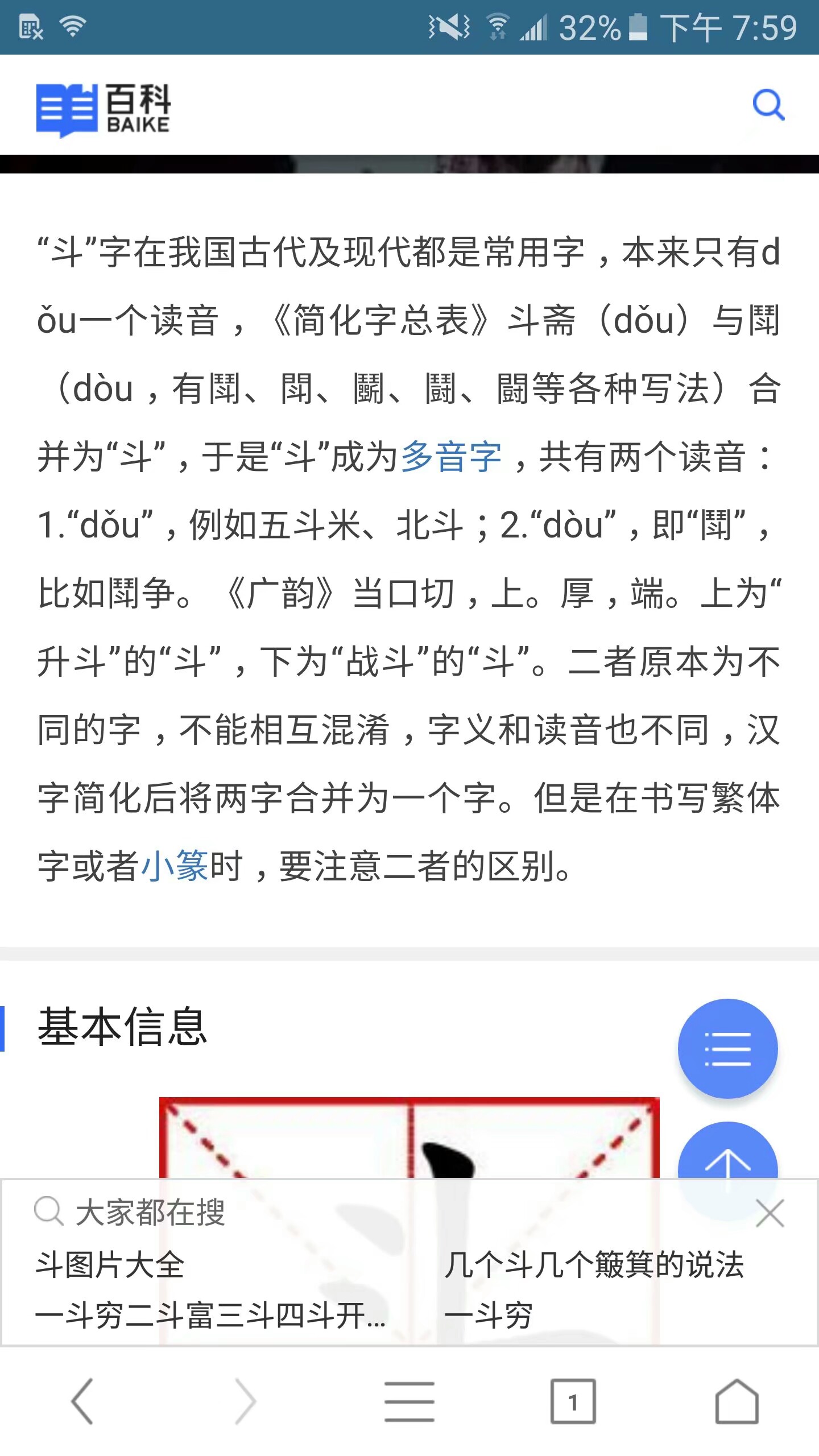Dismiss the 大家都在搜 panel
Image resolution: width=819 pixels, height=1456 pixels.
[x=771, y=1213]
